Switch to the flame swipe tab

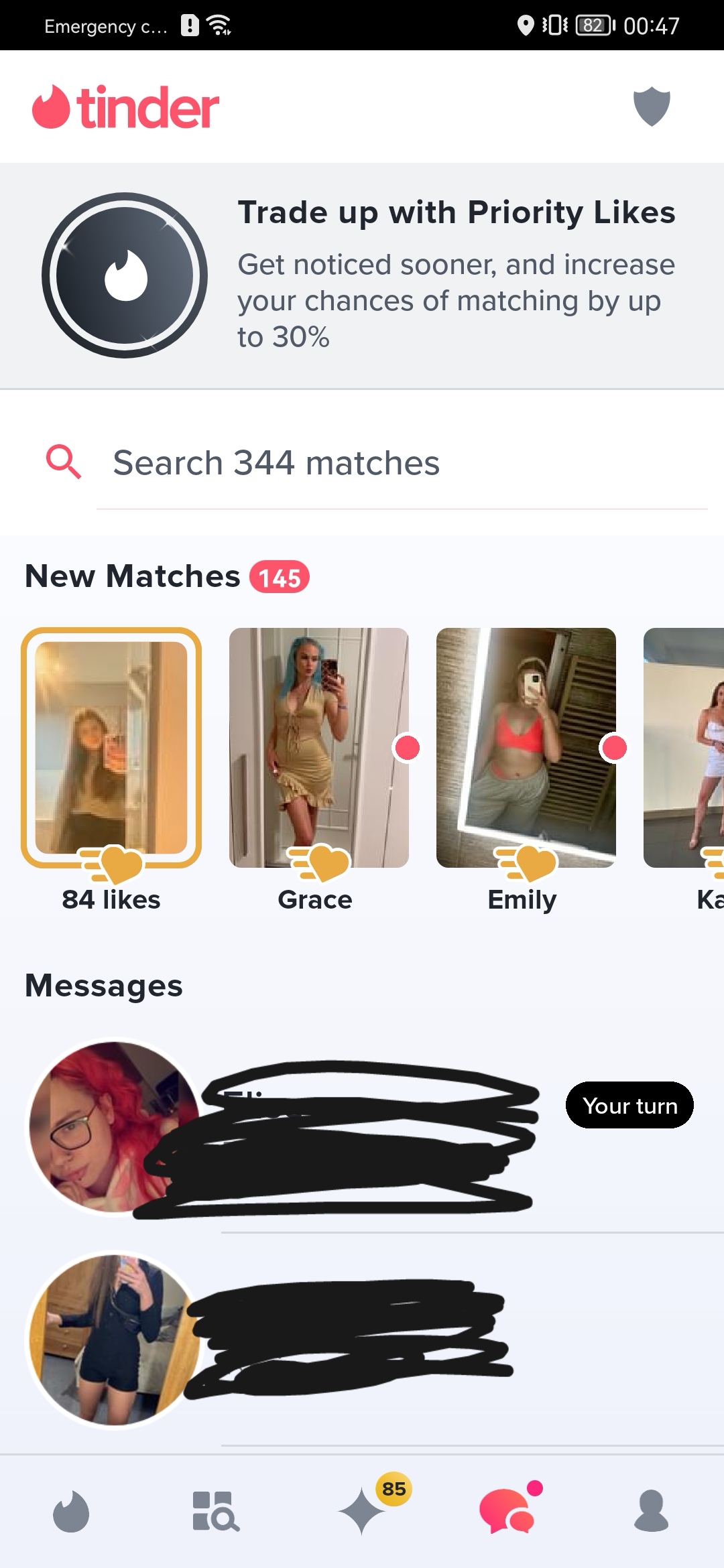click(71, 1512)
